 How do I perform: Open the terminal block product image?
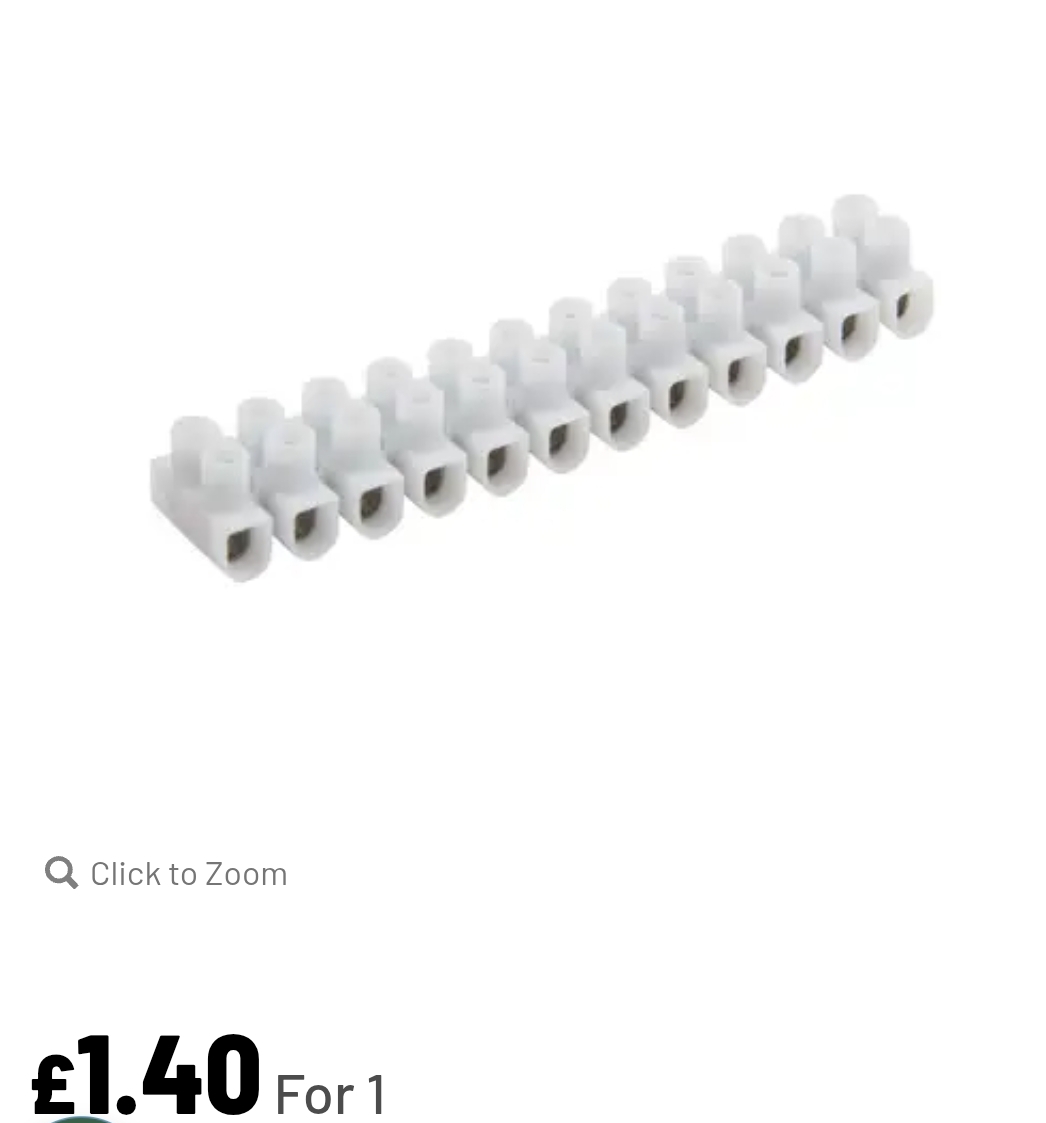(540, 390)
